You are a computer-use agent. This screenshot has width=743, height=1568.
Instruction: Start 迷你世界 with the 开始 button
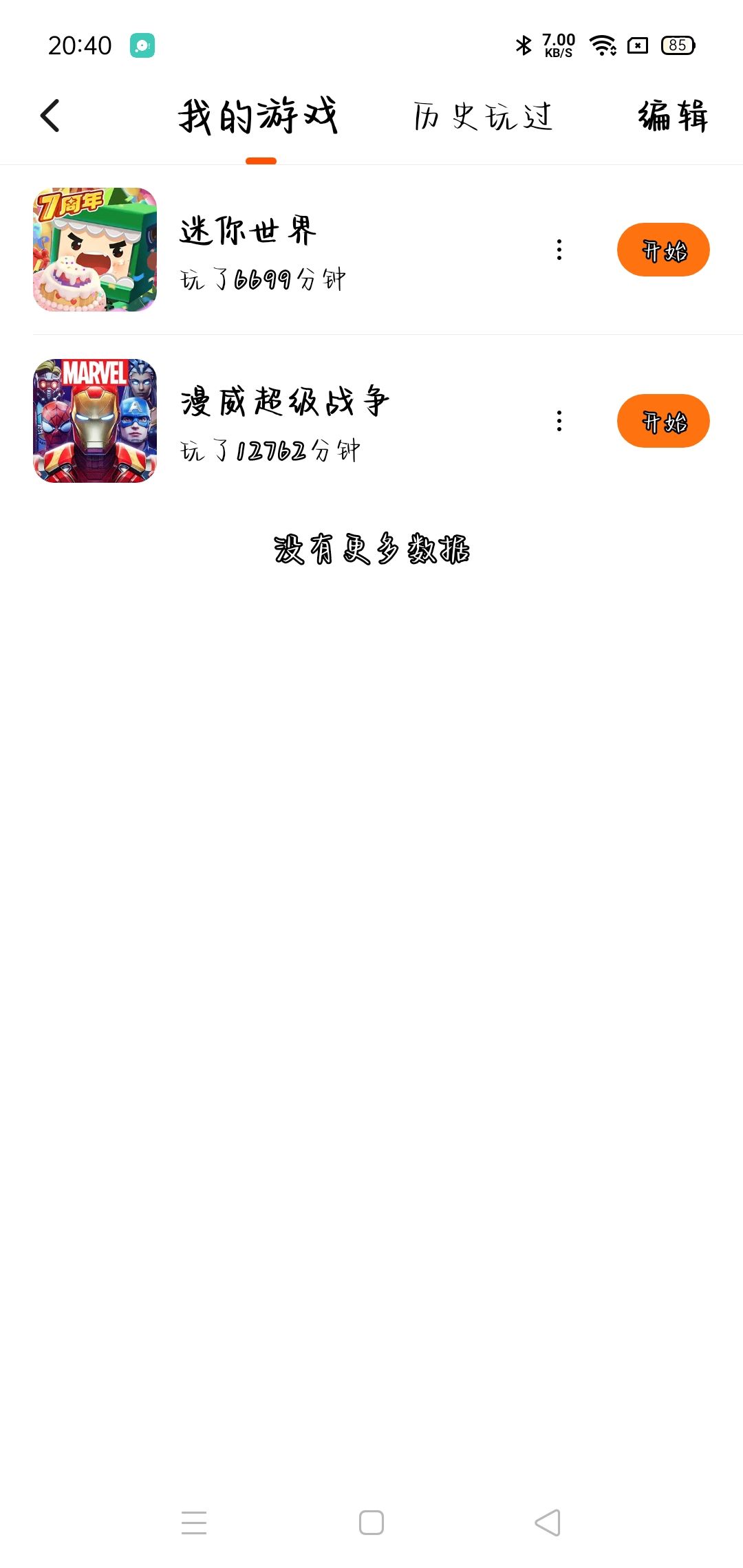tap(663, 250)
